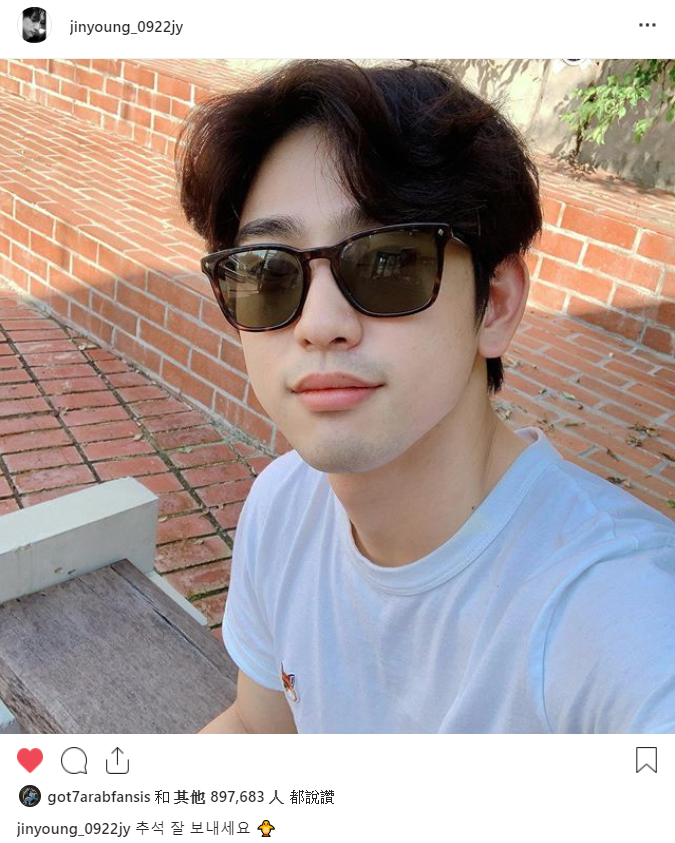Unlike the post via the red heart
The height and width of the screenshot is (843, 675).
(x=30, y=761)
